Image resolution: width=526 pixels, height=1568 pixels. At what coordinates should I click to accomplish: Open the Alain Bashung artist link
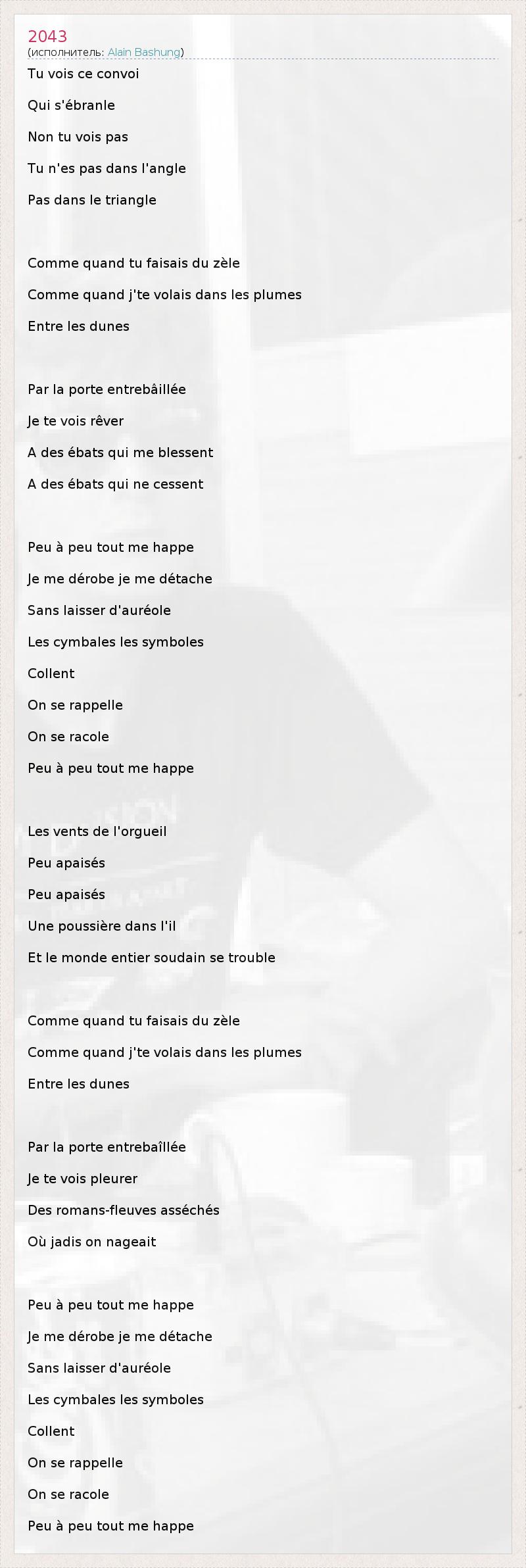pos(144,53)
